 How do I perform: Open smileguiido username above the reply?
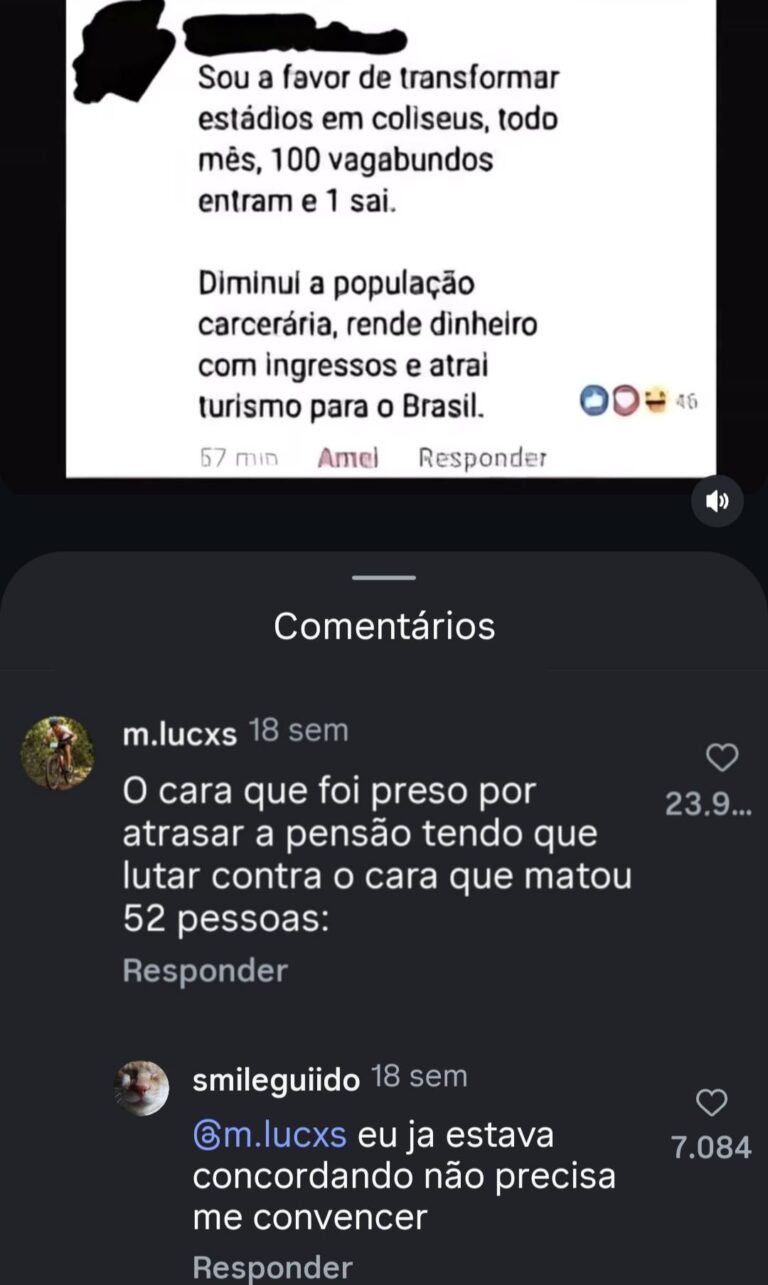(x=275, y=1079)
